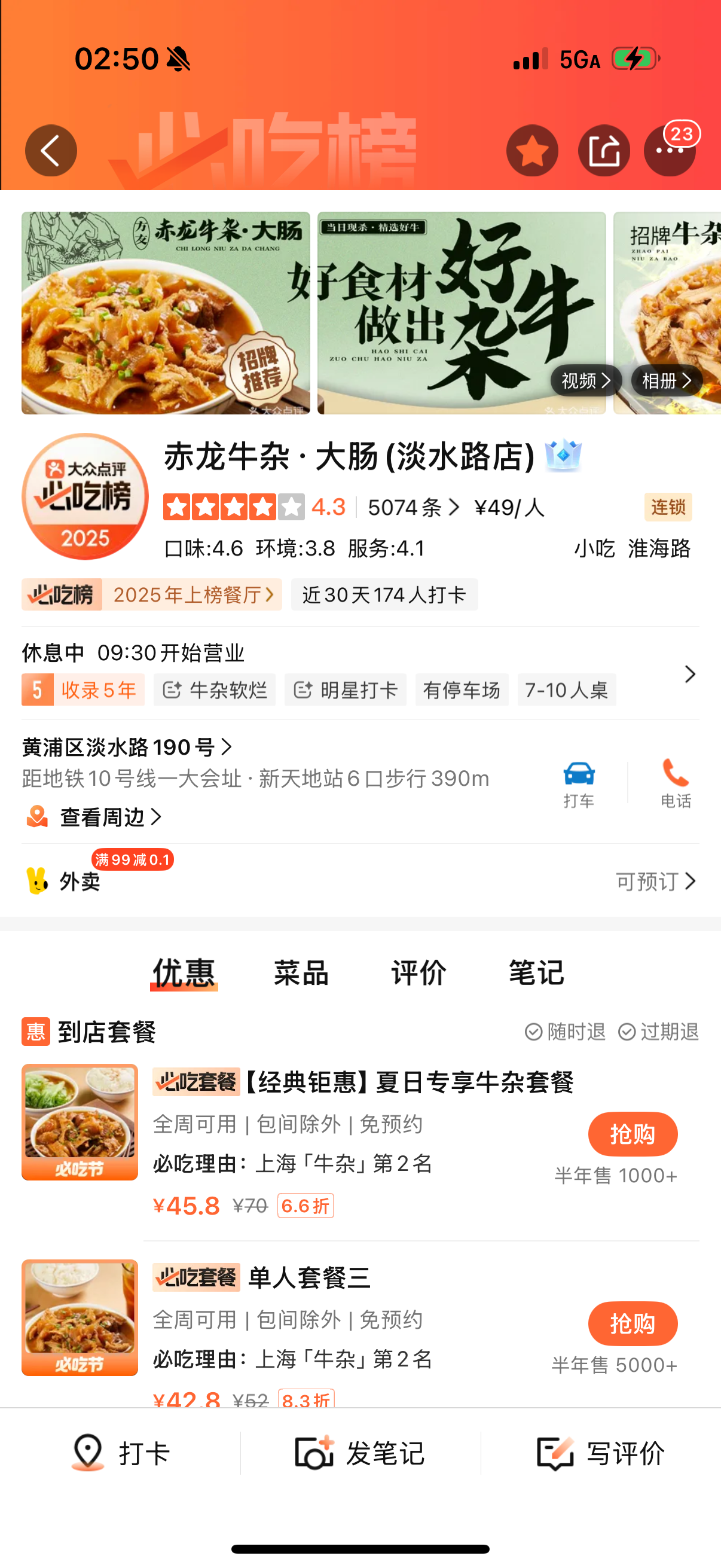Expand the business hours details
This screenshot has height=1568, width=721.
(360, 673)
